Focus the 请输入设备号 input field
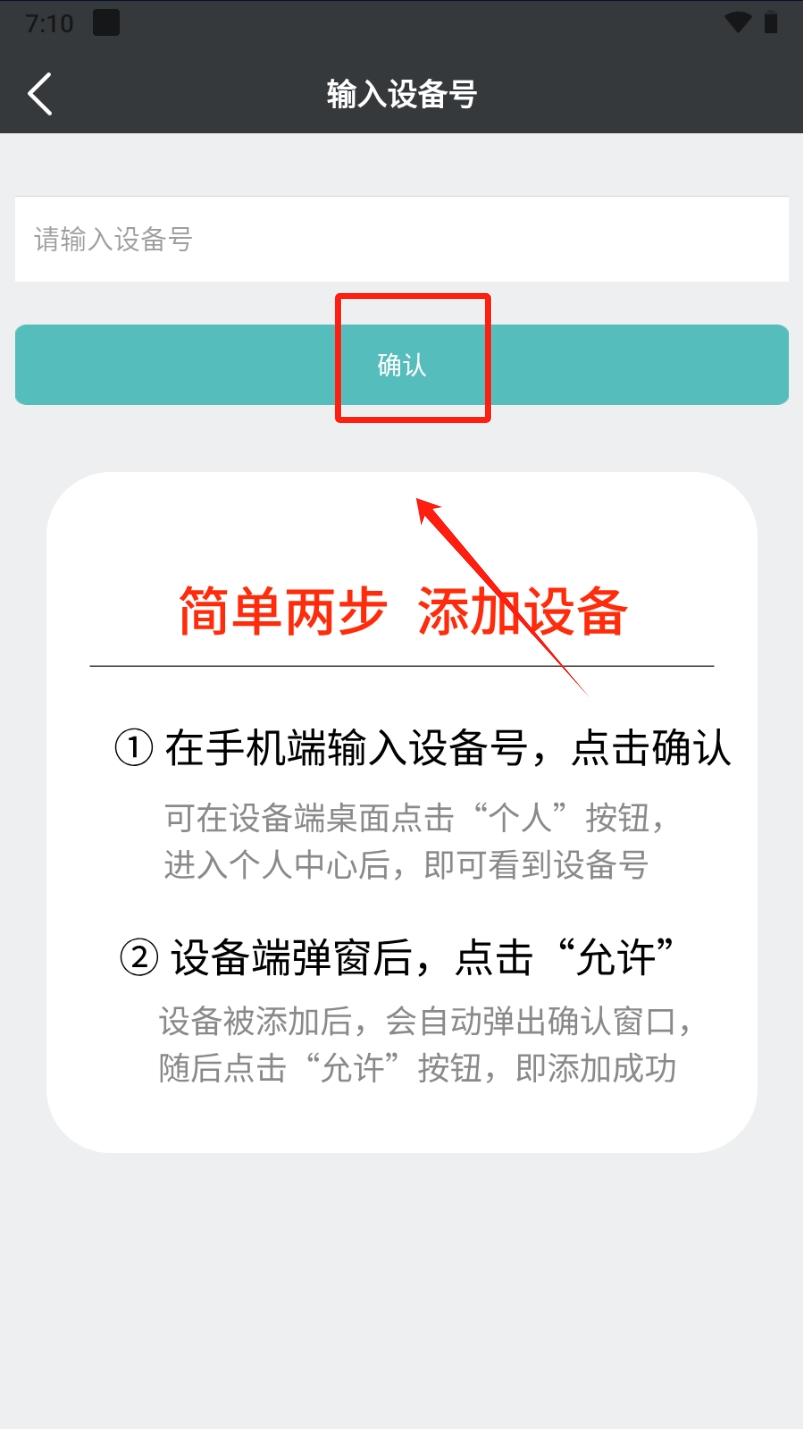 pos(401,239)
